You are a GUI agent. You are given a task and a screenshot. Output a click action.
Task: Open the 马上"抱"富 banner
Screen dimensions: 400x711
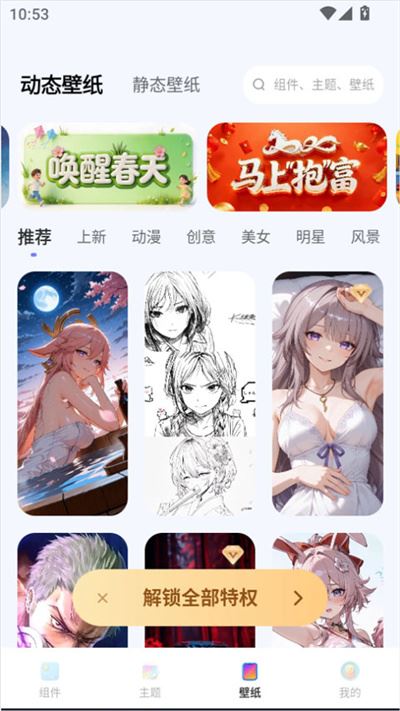tap(297, 166)
